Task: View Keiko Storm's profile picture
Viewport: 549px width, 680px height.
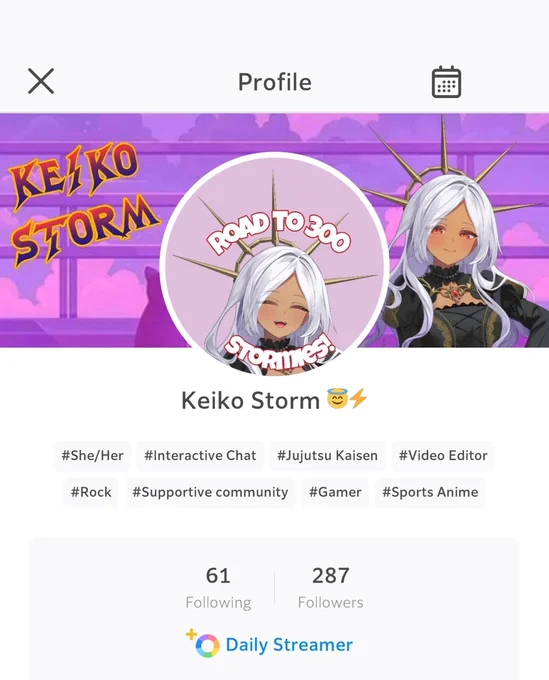Action: [x=274, y=264]
